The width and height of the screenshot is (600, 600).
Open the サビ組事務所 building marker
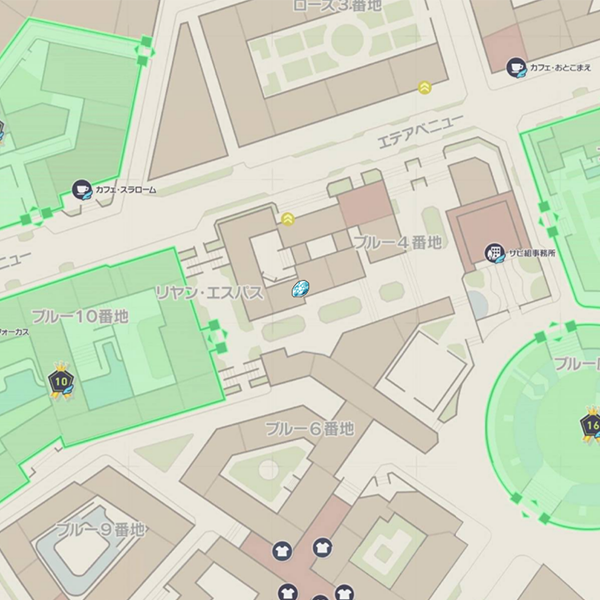click(494, 252)
